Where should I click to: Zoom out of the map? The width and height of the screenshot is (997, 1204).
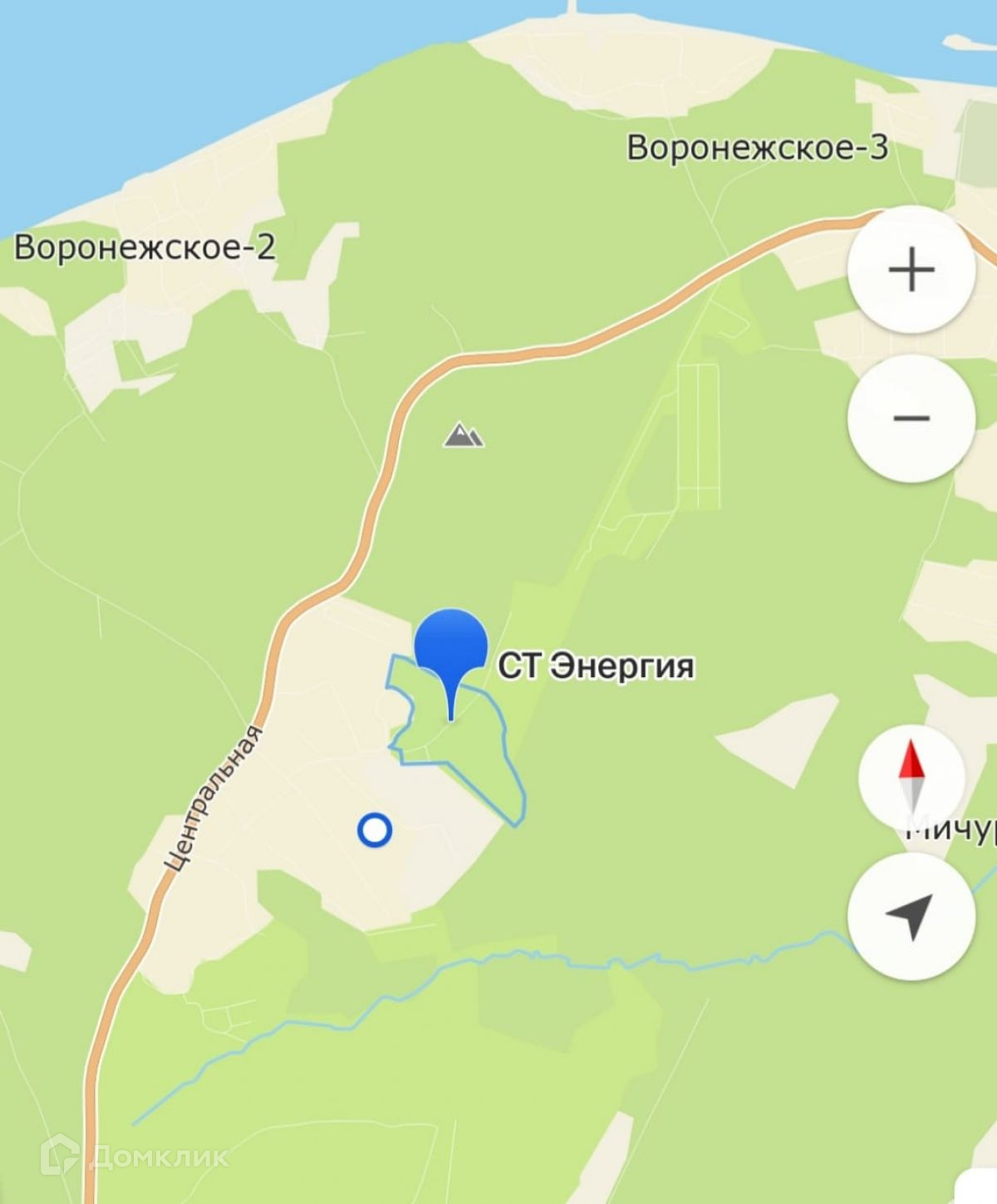(911, 418)
